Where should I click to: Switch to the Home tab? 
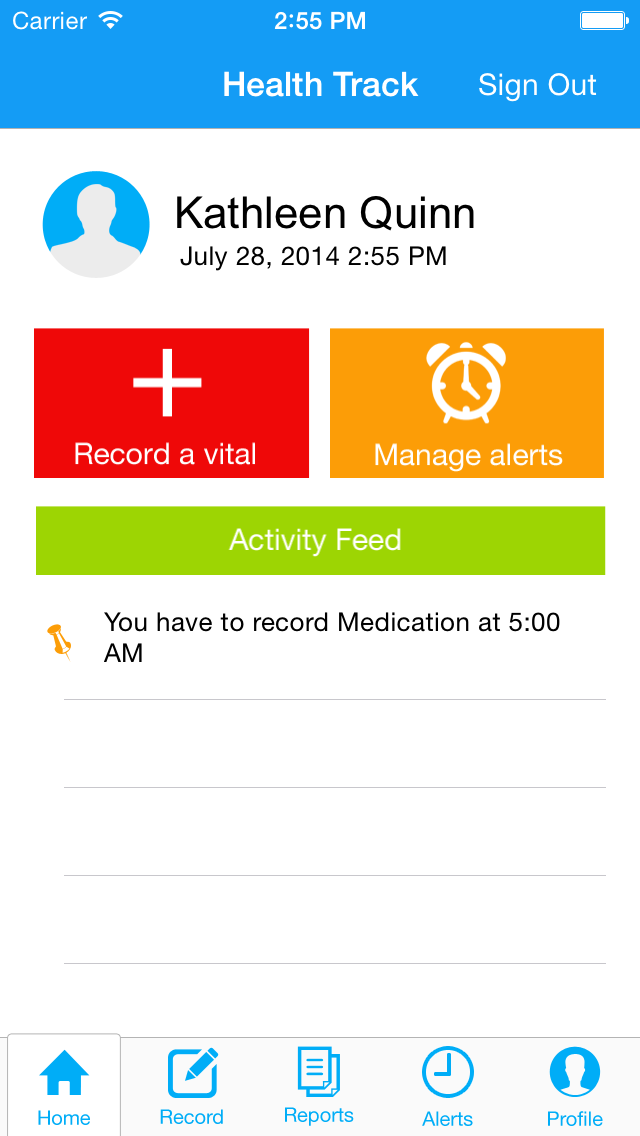click(64, 1087)
